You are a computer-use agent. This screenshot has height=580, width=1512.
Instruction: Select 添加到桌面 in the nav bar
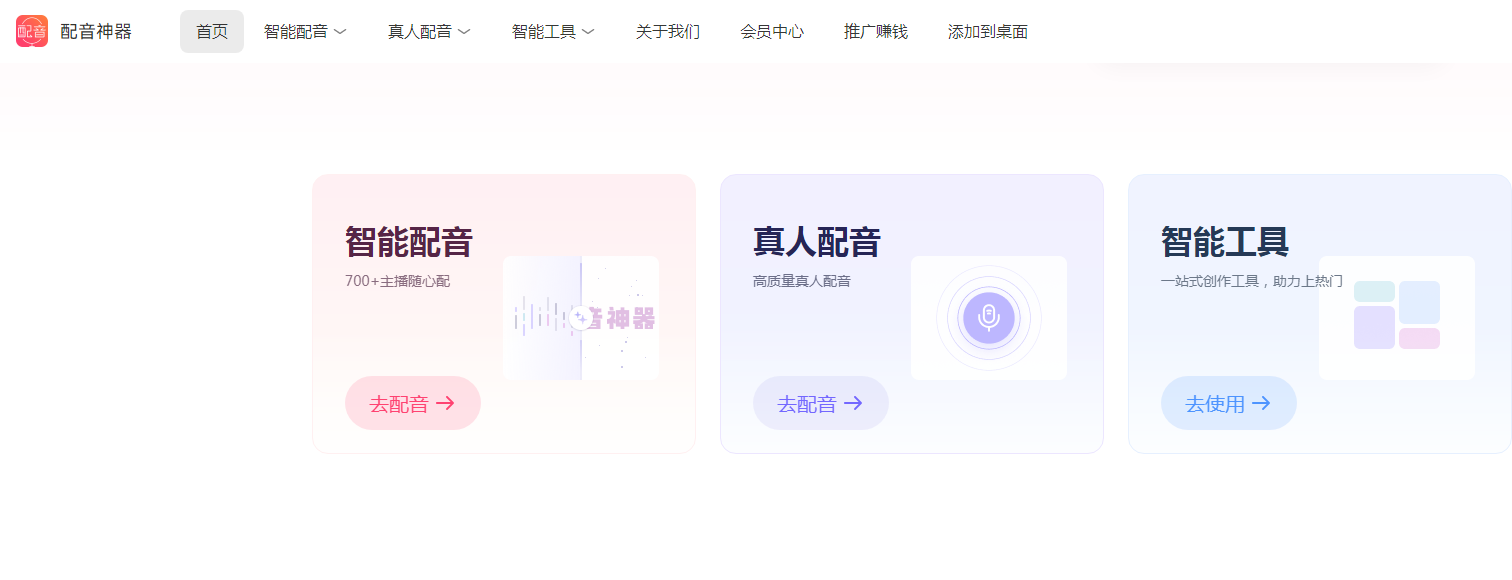click(987, 32)
